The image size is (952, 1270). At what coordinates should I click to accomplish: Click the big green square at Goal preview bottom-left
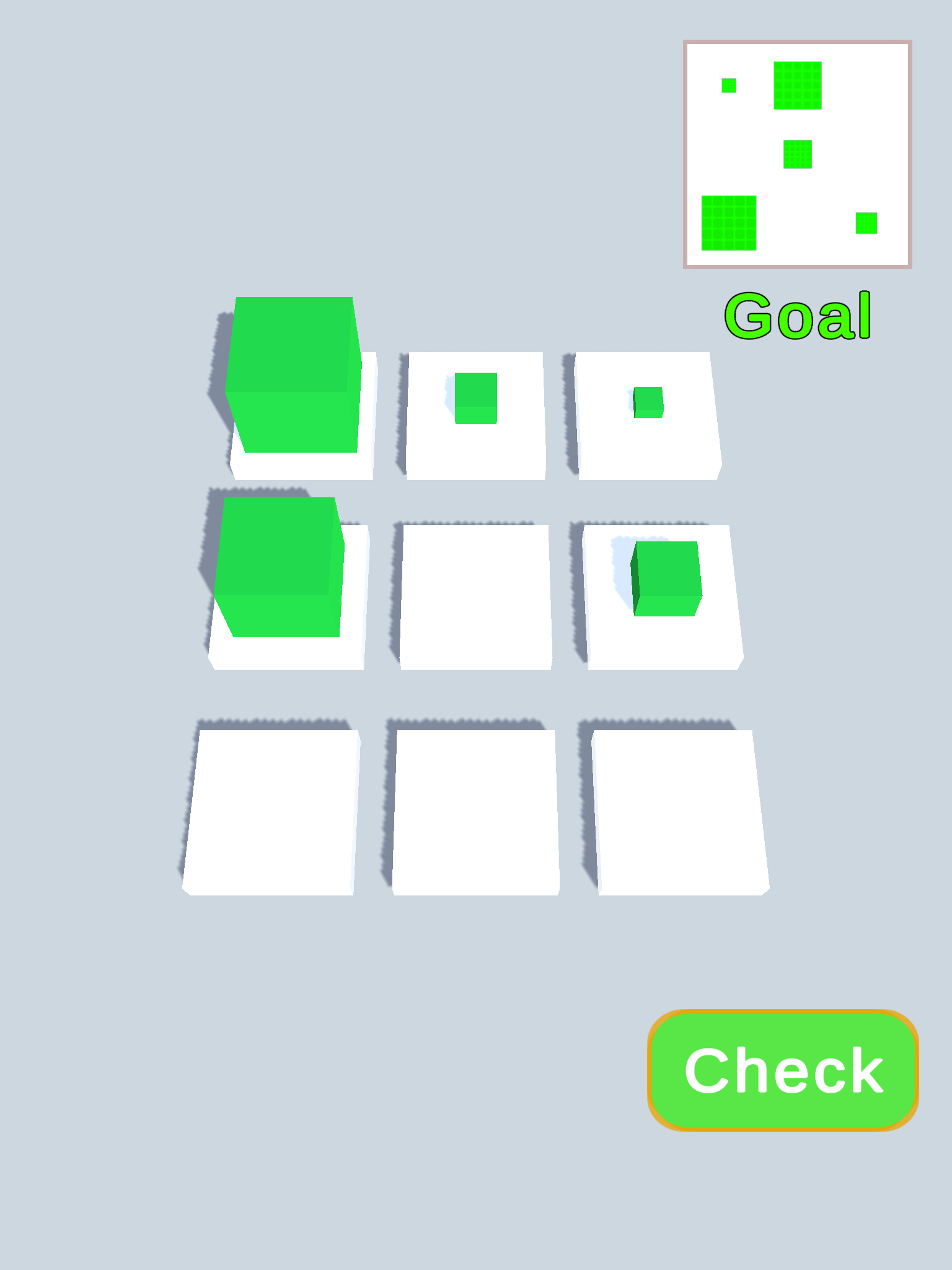click(x=730, y=223)
